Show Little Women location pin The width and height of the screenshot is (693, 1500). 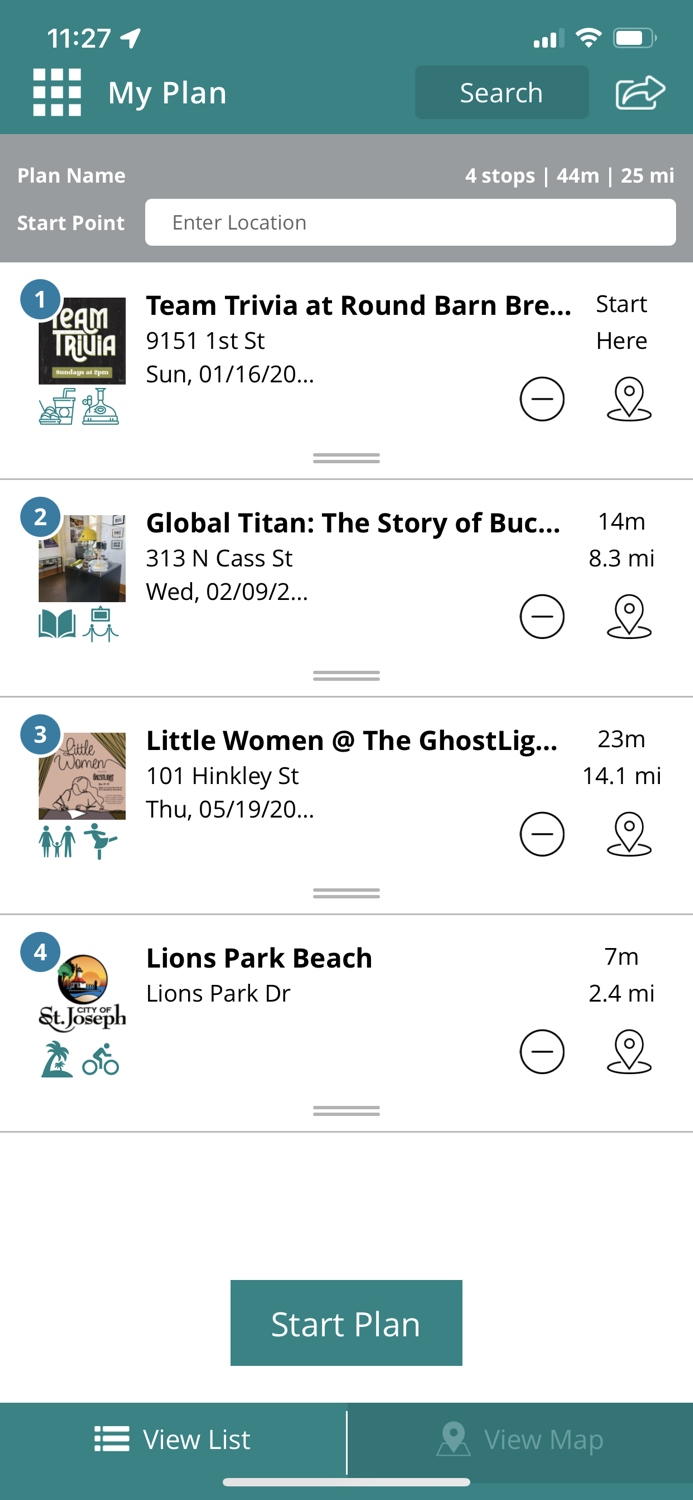(629, 834)
